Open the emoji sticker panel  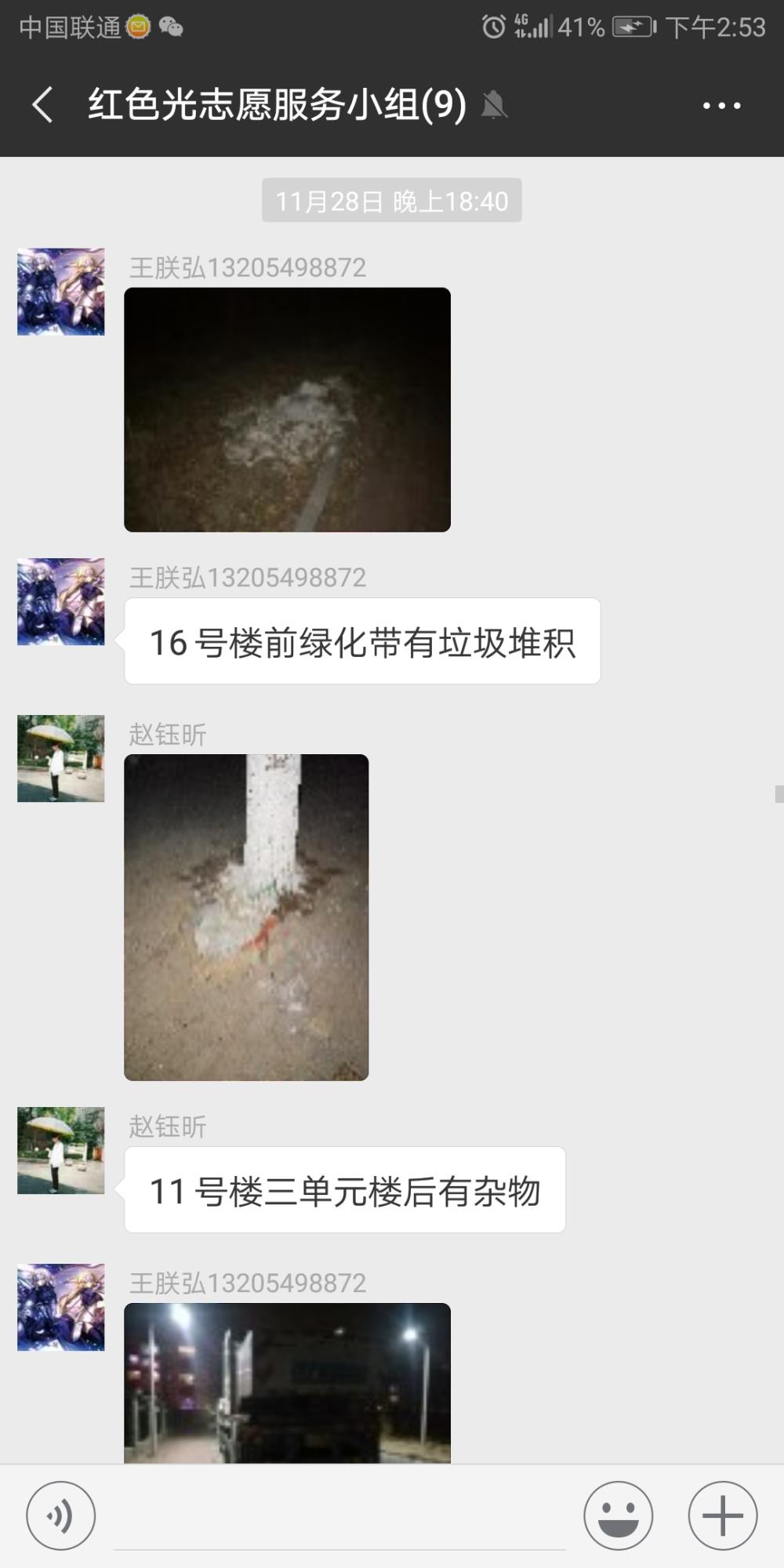point(618,1515)
